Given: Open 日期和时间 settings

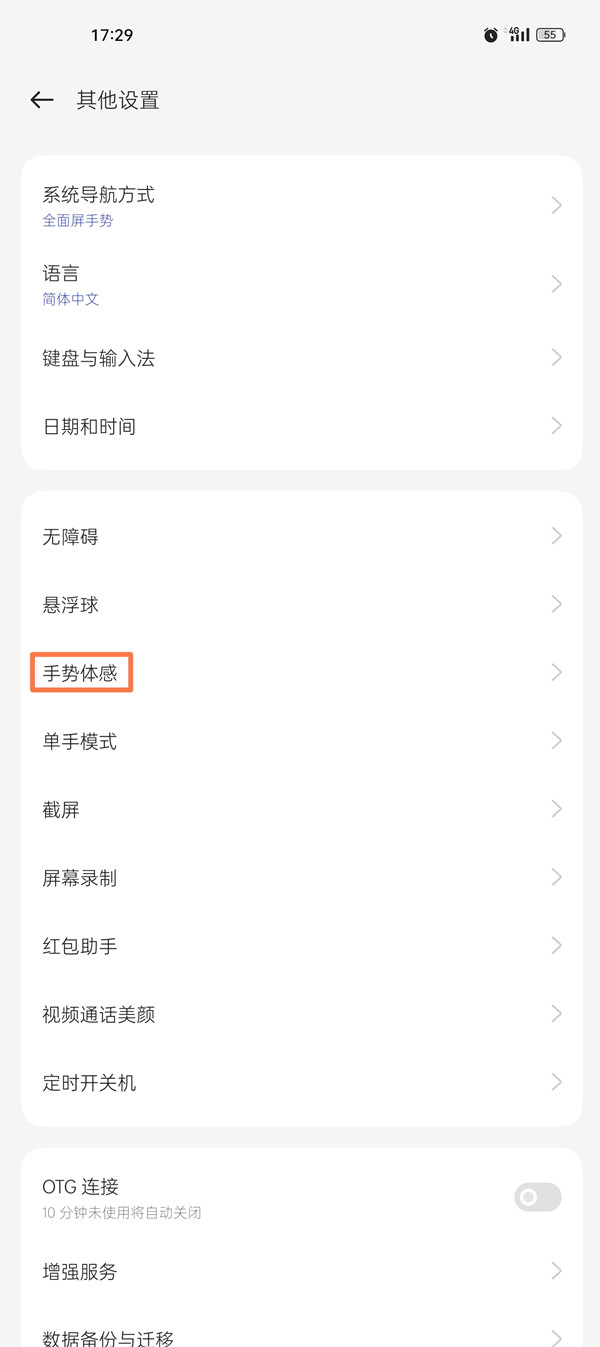Looking at the screenshot, I should point(300,427).
